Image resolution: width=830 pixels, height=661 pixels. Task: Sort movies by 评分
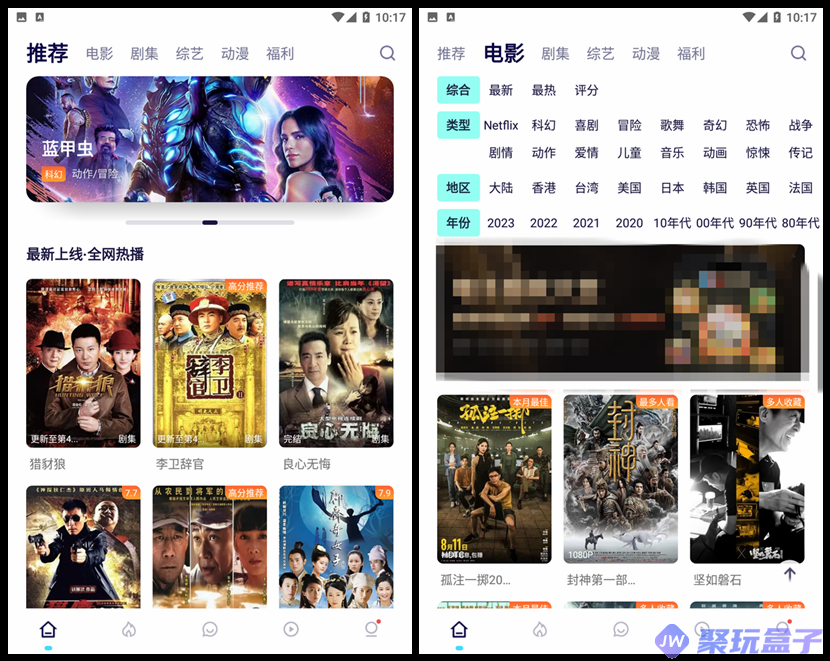pos(586,90)
